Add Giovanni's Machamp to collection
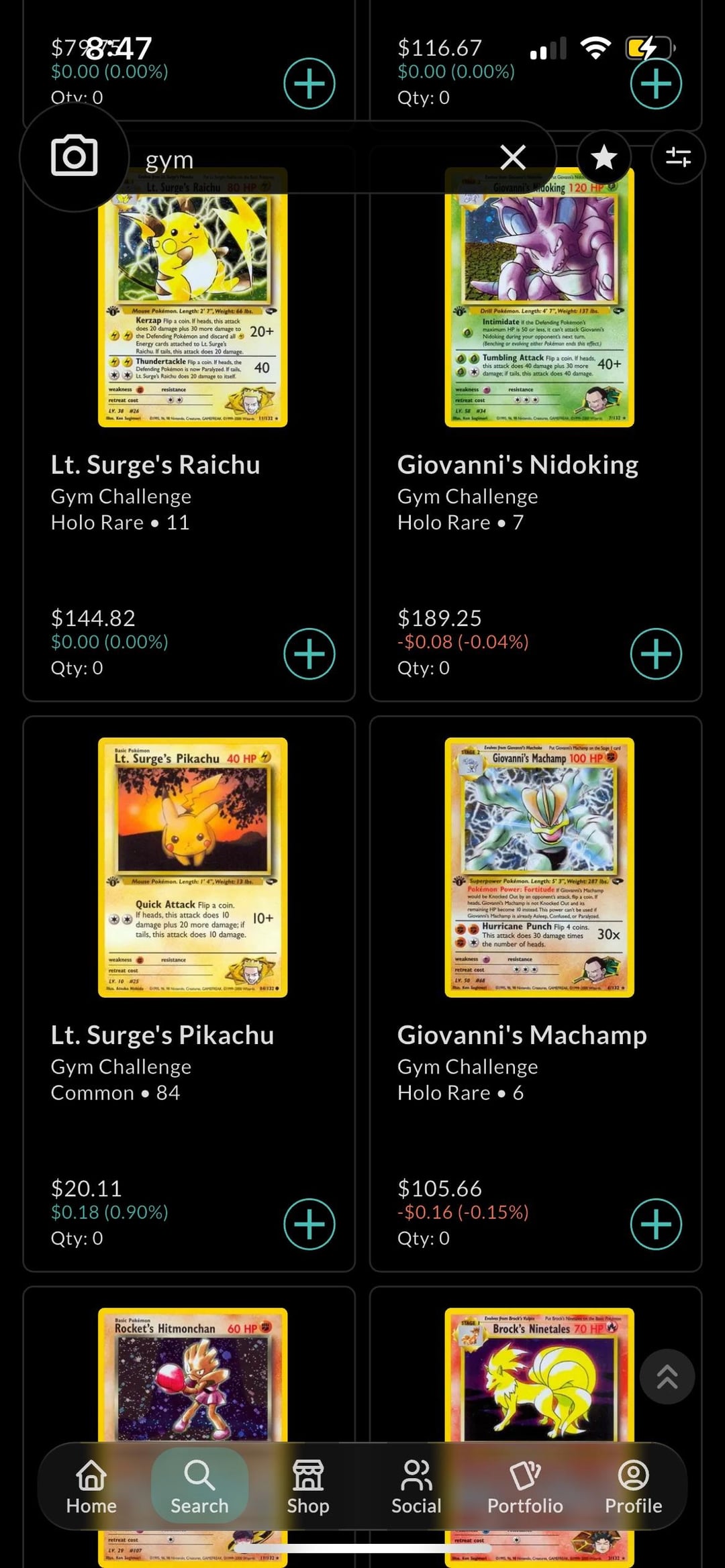This screenshot has width=725, height=1568. [656, 1224]
